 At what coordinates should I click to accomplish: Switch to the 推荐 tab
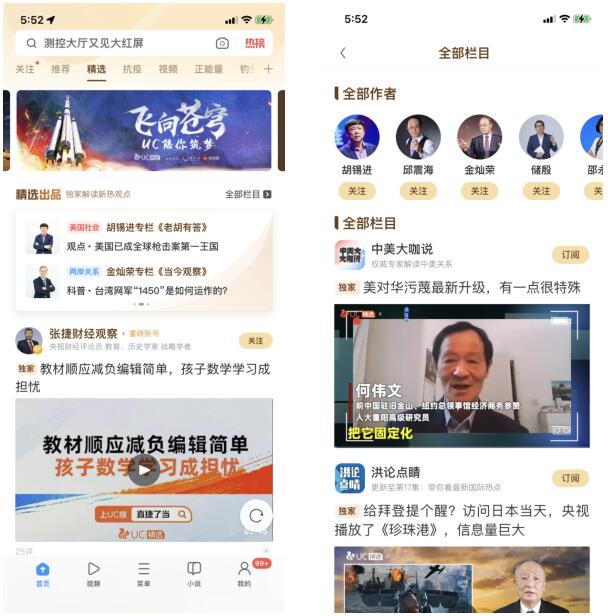point(60,69)
